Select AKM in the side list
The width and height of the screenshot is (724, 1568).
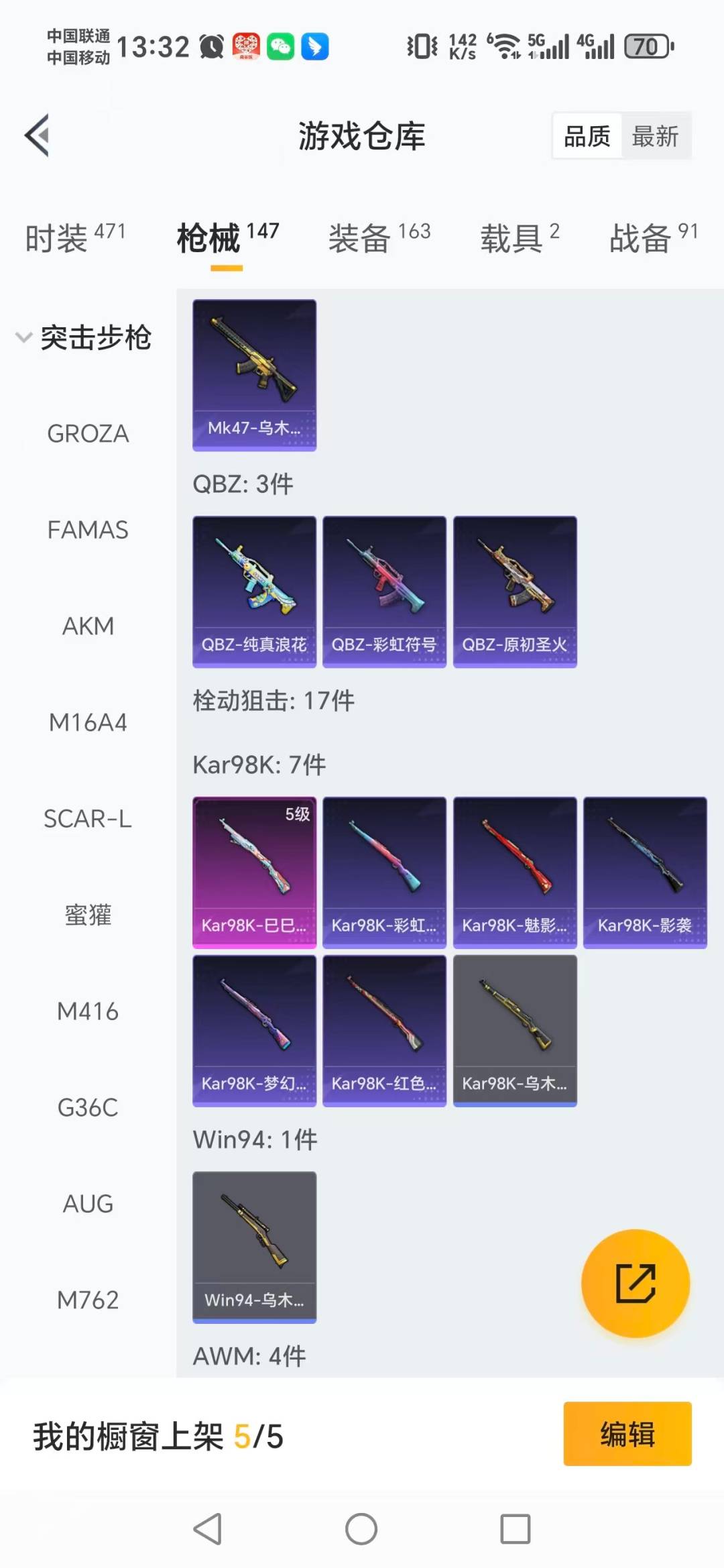(88, 626)
